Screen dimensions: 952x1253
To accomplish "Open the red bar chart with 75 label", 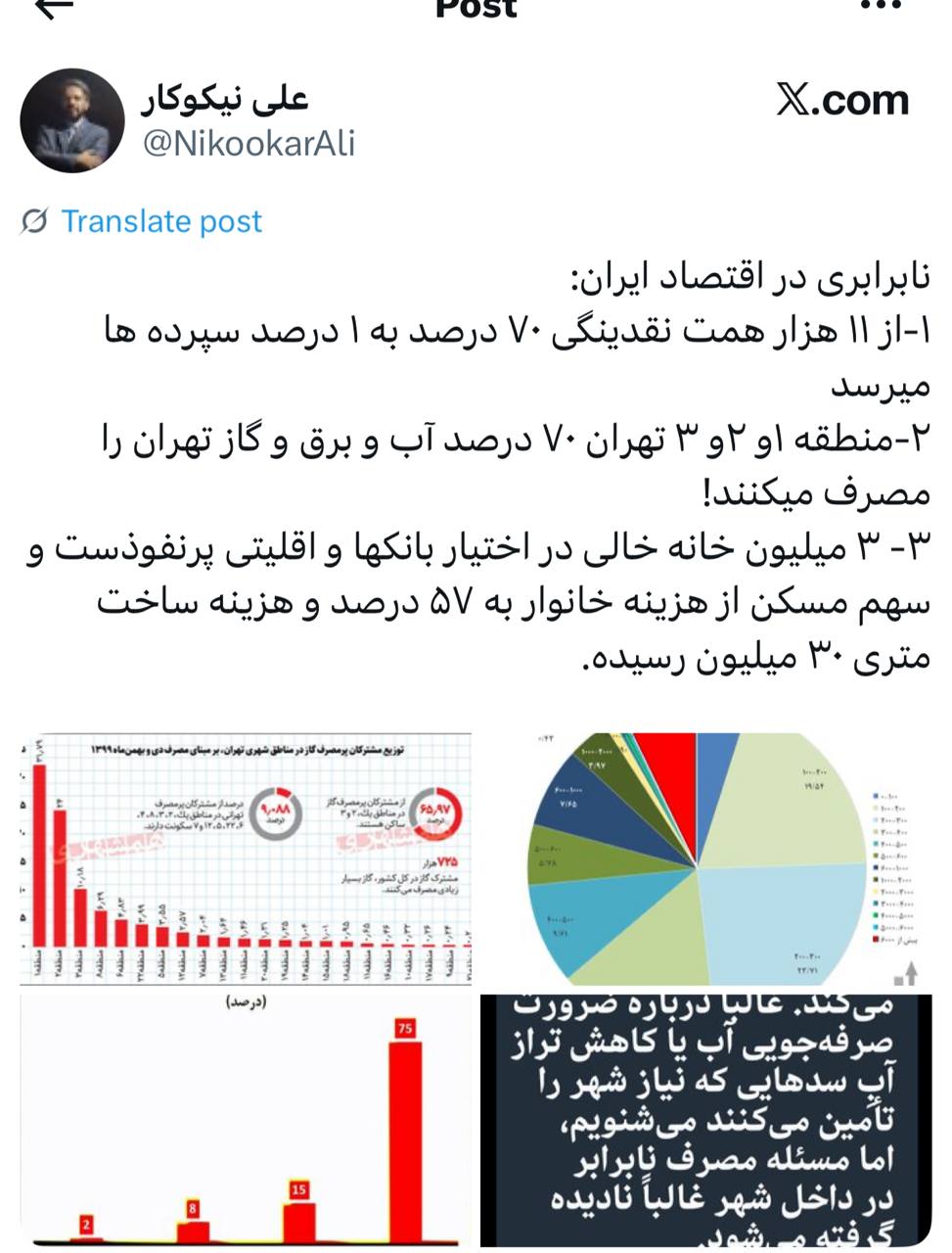I will click(247, 1119).
